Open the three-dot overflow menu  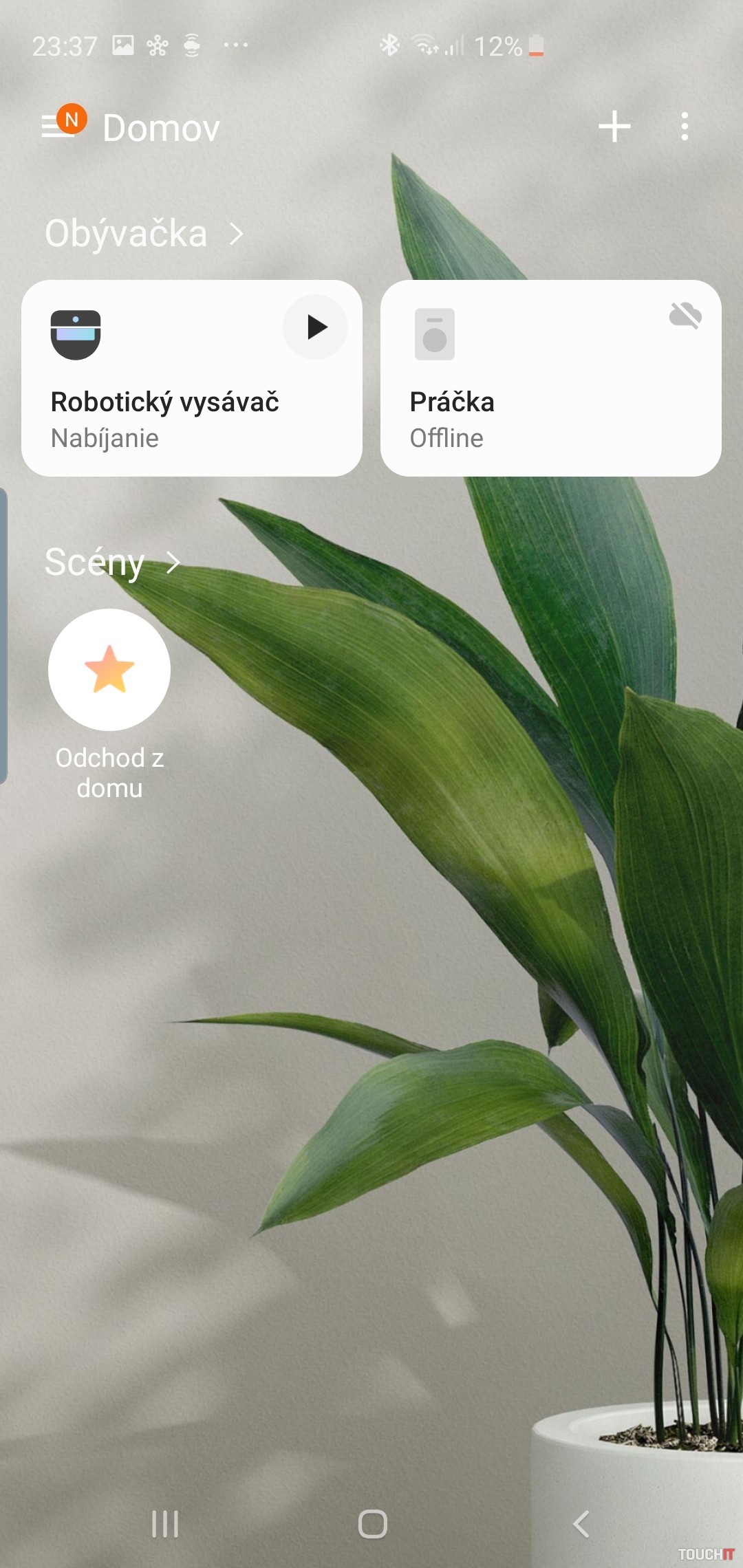pyautogui.click(x=684, y=127)
